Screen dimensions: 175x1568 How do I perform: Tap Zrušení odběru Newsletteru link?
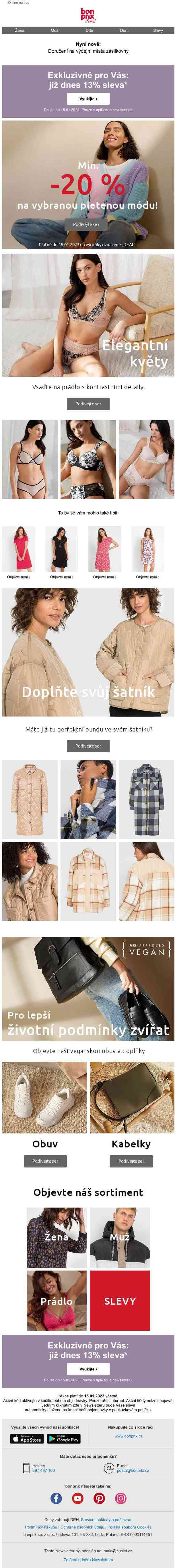[x=88, y=1559]
